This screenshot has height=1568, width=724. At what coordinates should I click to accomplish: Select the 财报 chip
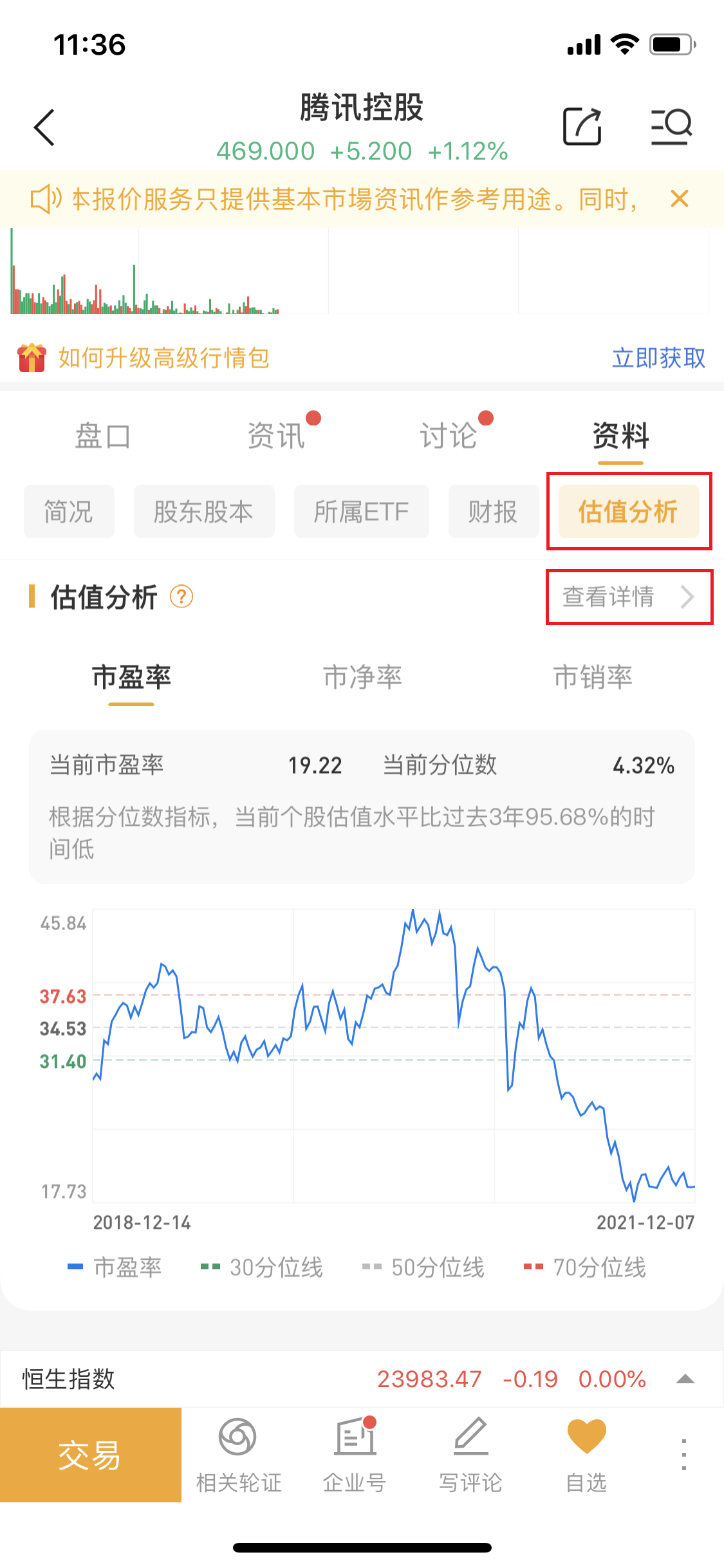493,512
